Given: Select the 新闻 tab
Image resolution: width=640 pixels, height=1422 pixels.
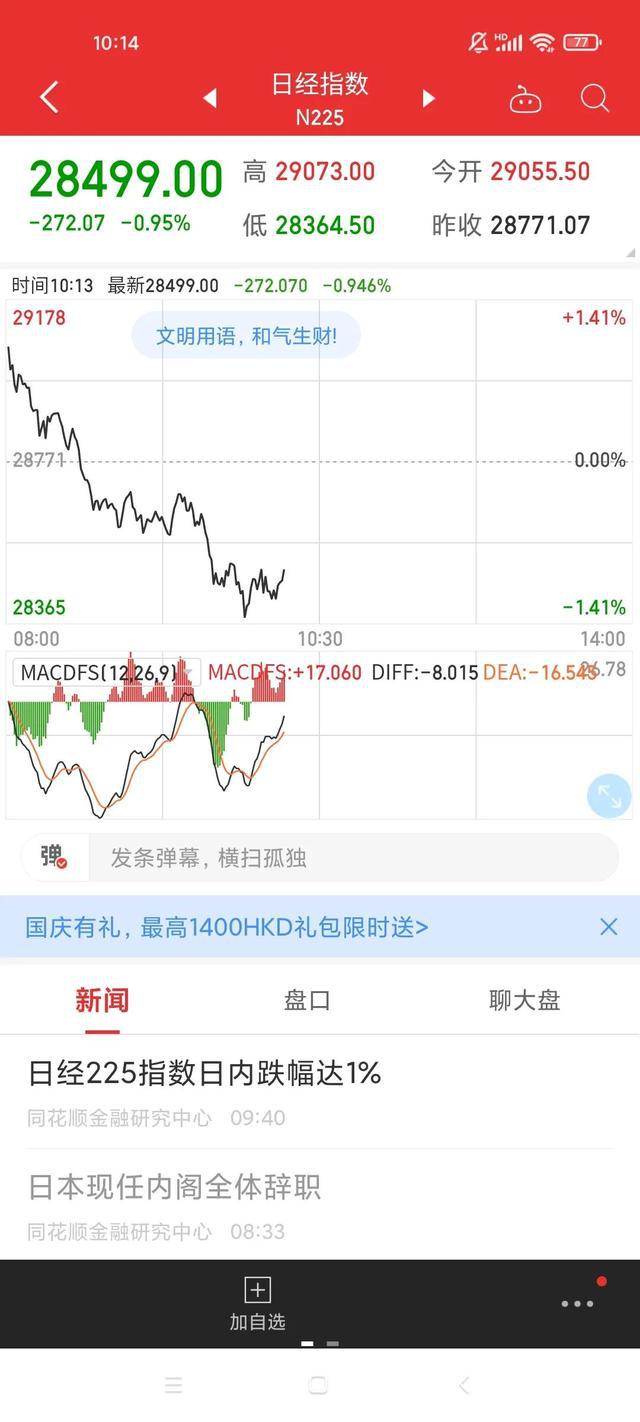Looking at the screenshot, I should coord(102,1000).
